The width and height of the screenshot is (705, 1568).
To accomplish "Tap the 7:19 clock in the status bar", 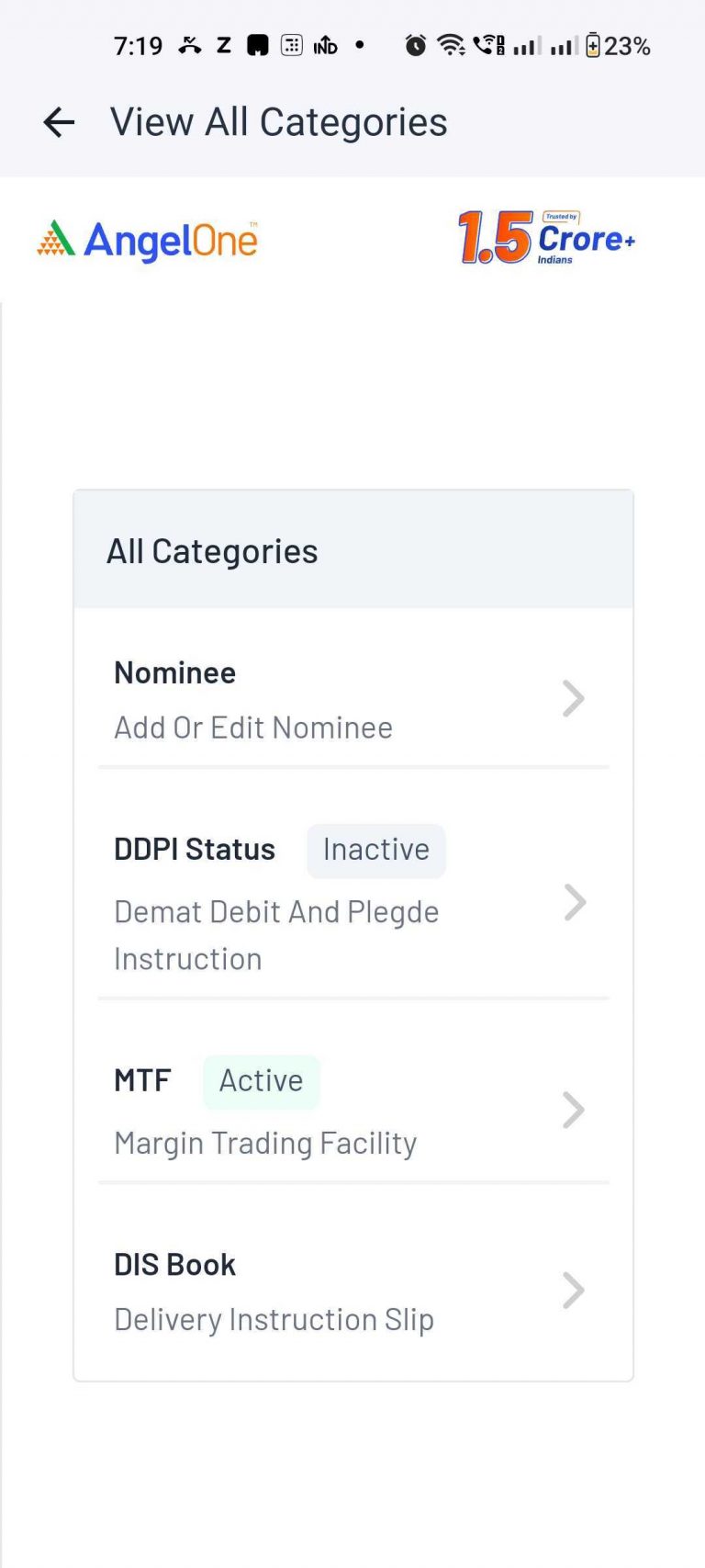I will pyautogui.click(x=139, y=44).
